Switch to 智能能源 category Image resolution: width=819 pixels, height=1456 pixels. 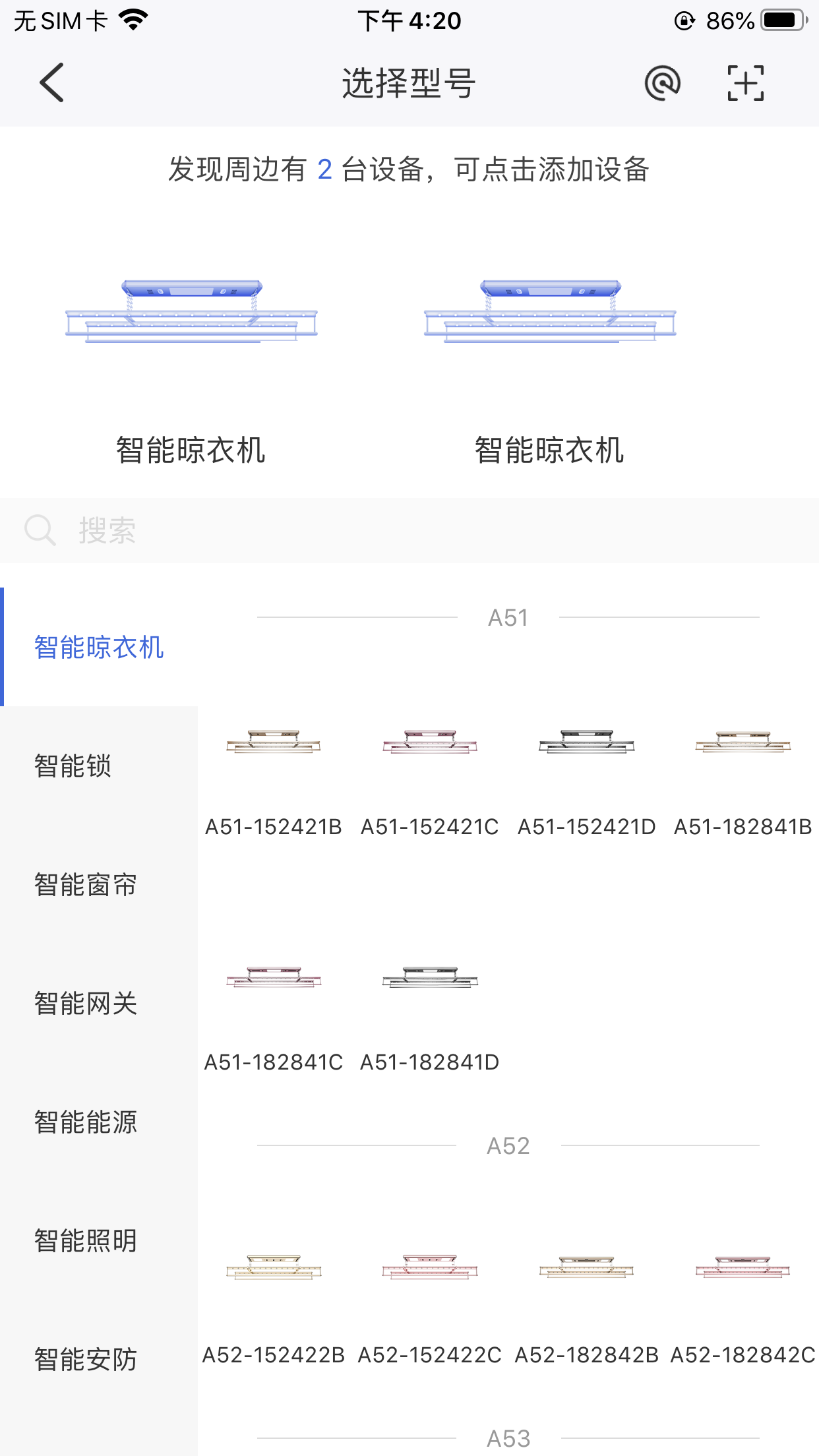[x=99, y=1122]
